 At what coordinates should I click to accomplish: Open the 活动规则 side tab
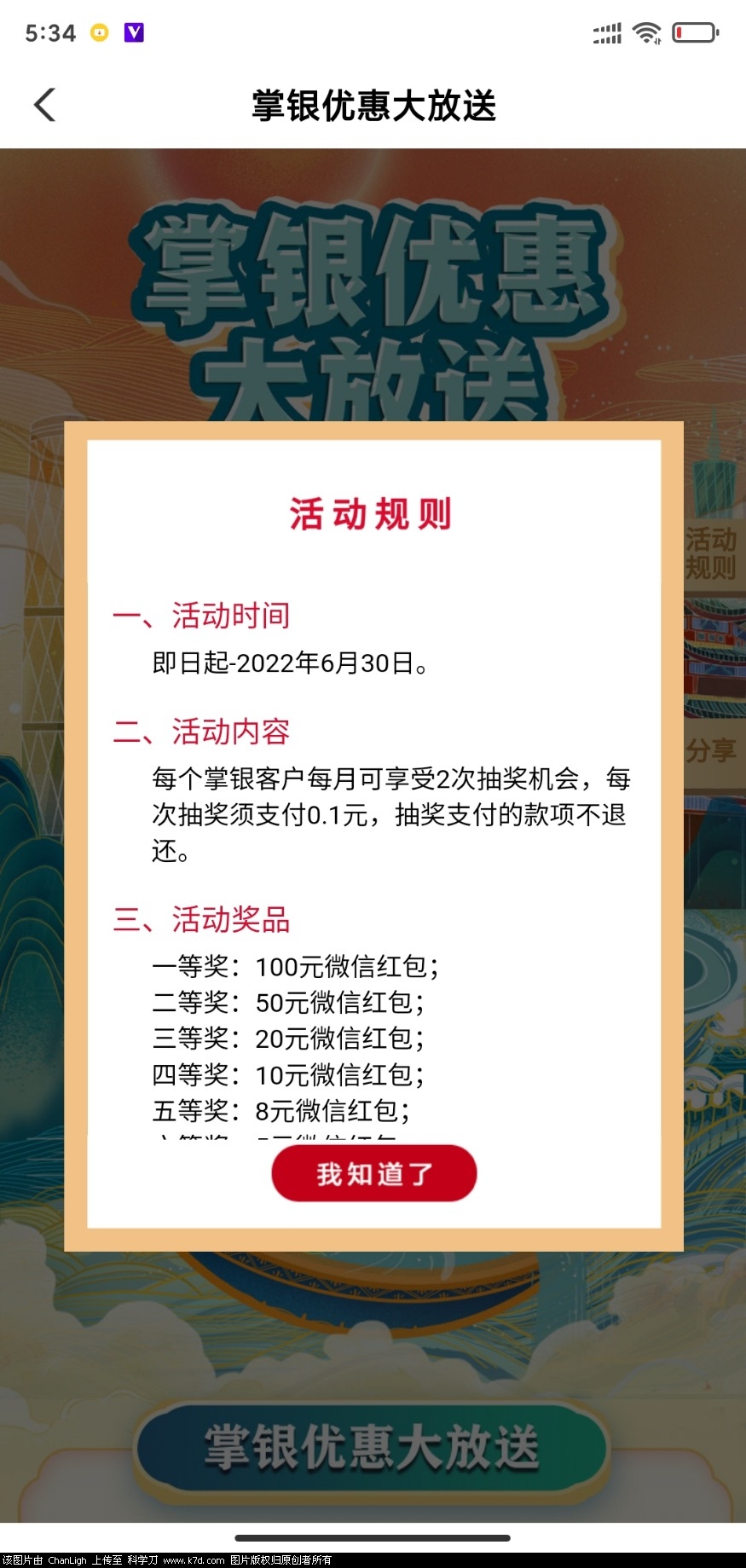coord(712,553)
